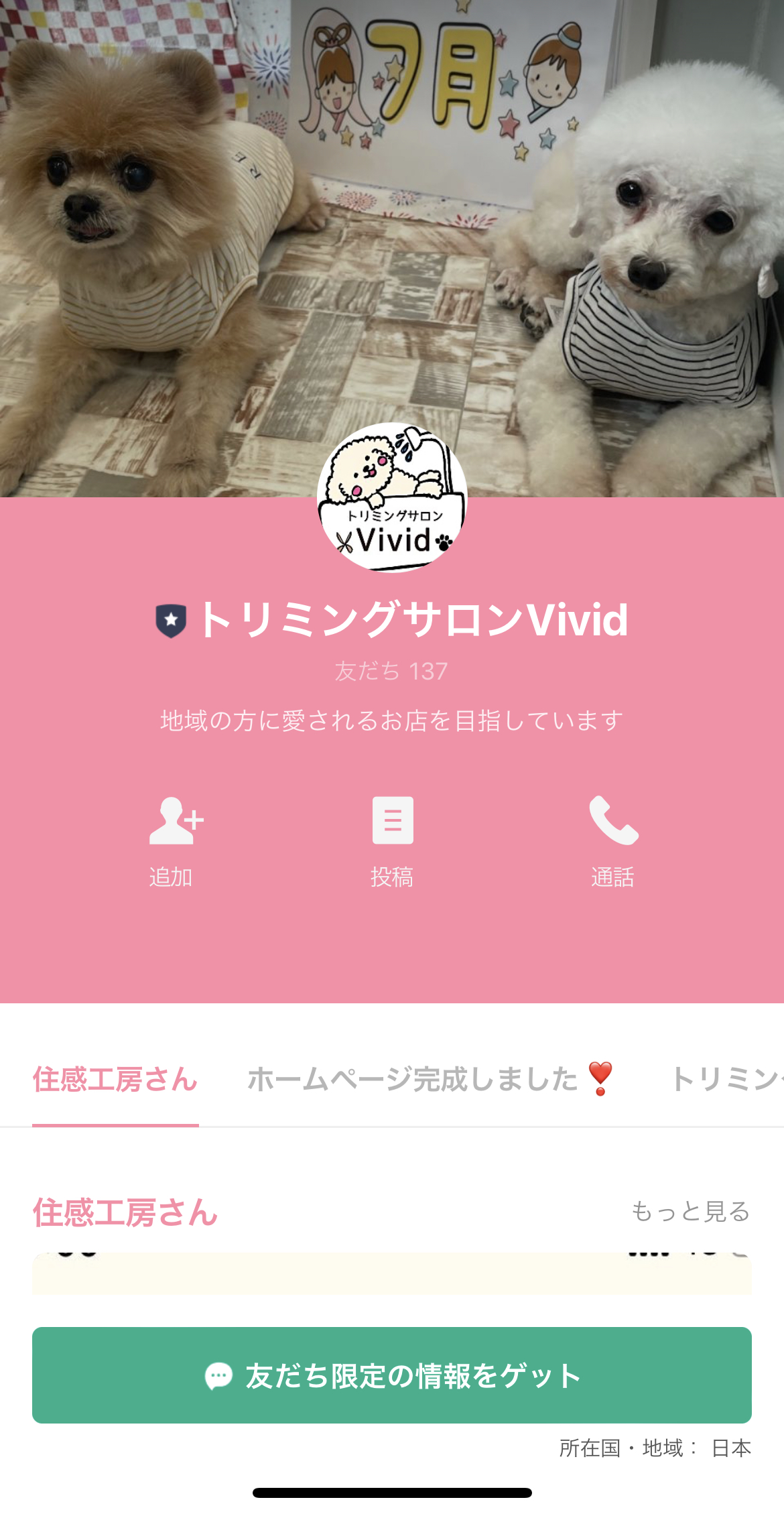Expand the partially hidden post card
The height and width of the screenshot is (1514, 784).
point(392,1267)
